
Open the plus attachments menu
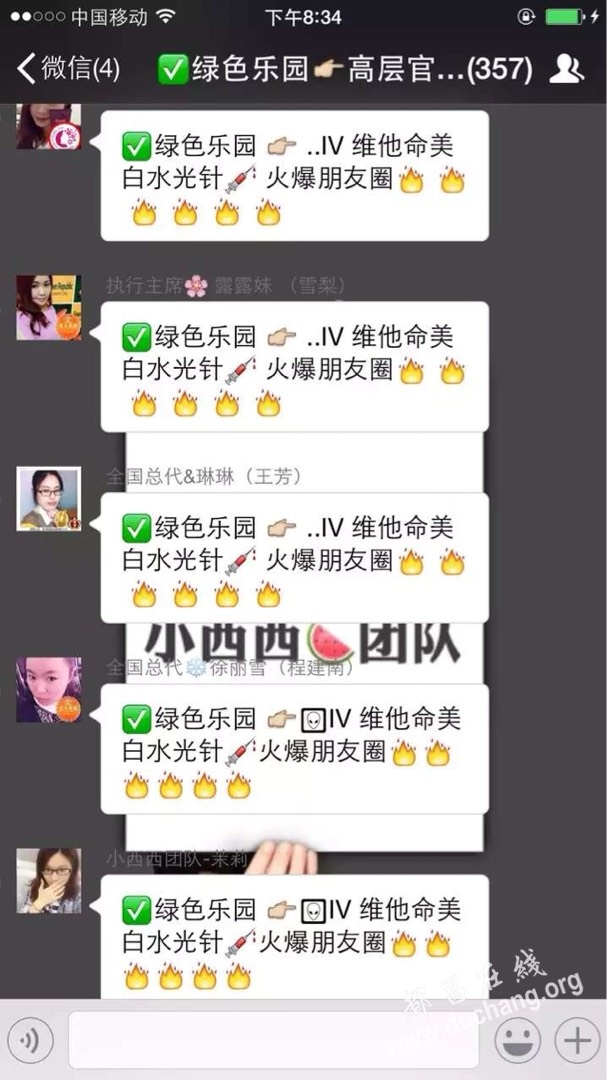click(x=577, y=1041)
